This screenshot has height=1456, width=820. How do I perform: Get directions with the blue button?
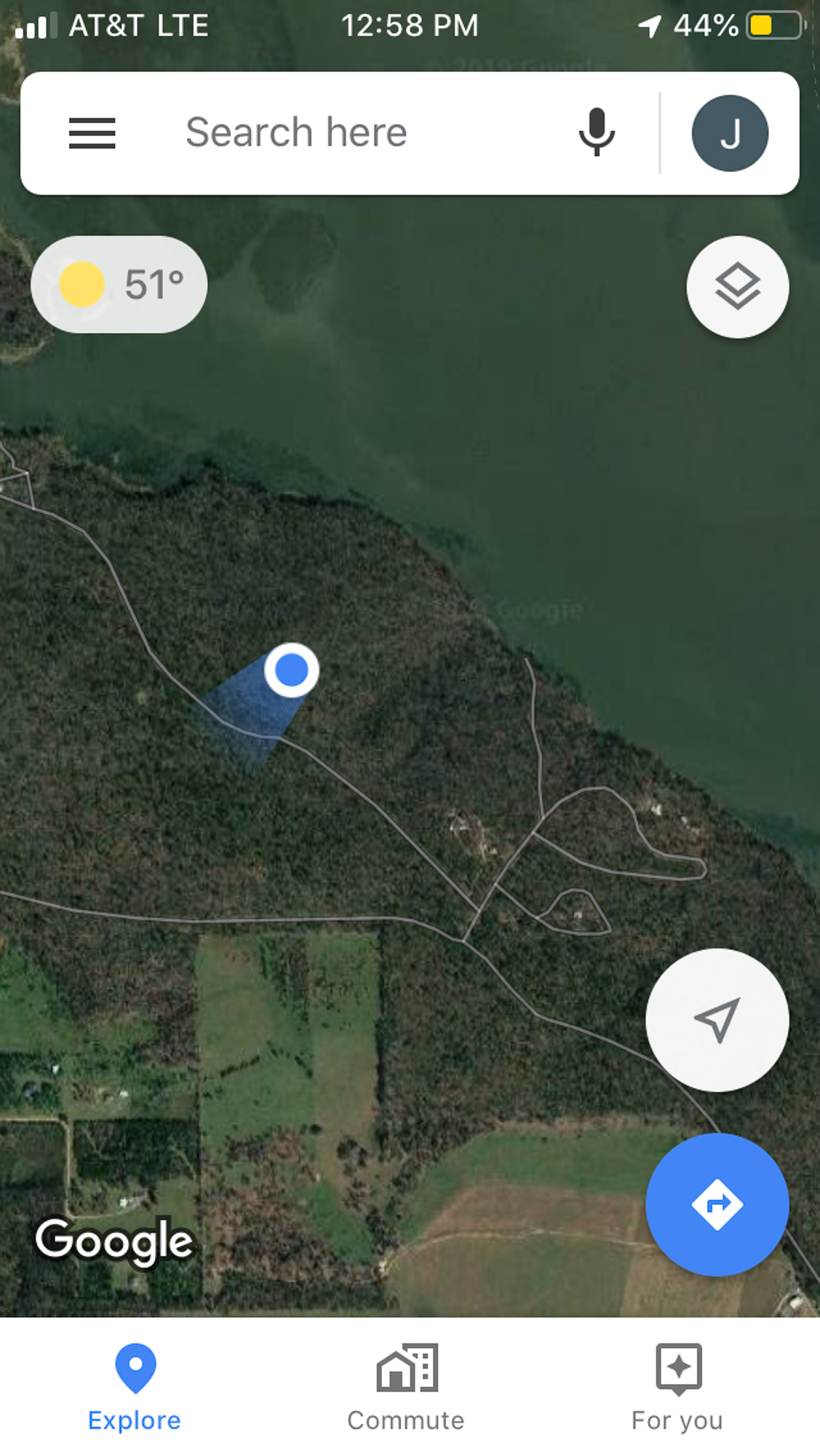coord(717,1204)
